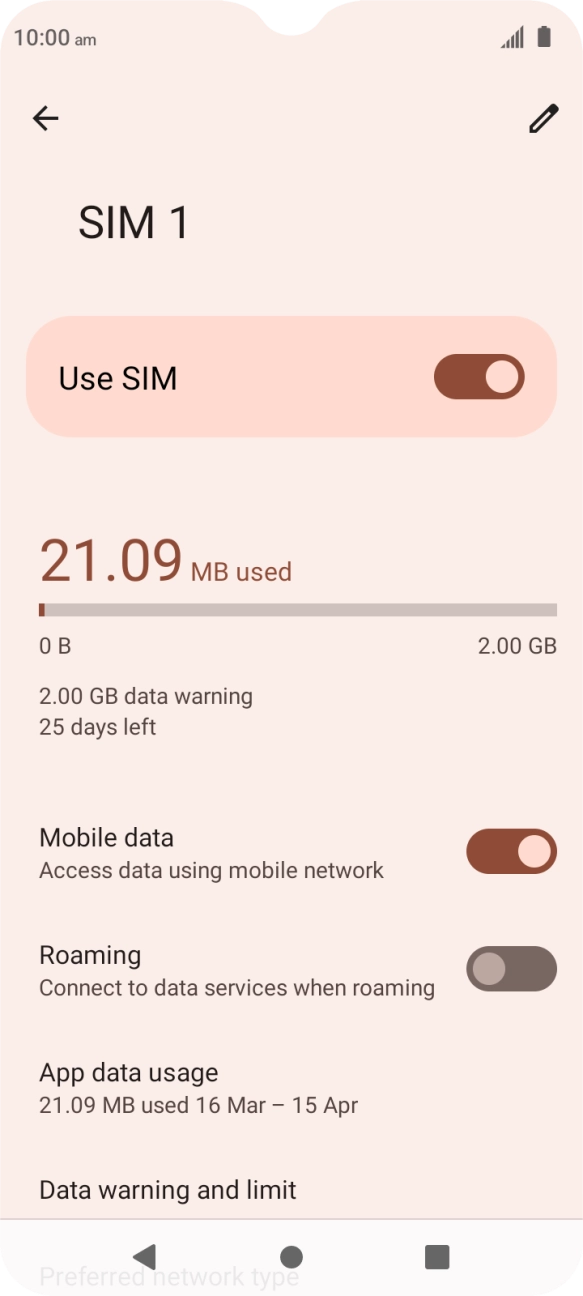Viewport: 583px width, 1296px height.
Task: Tap the pencil edit icon
Action: pos(543,119)
